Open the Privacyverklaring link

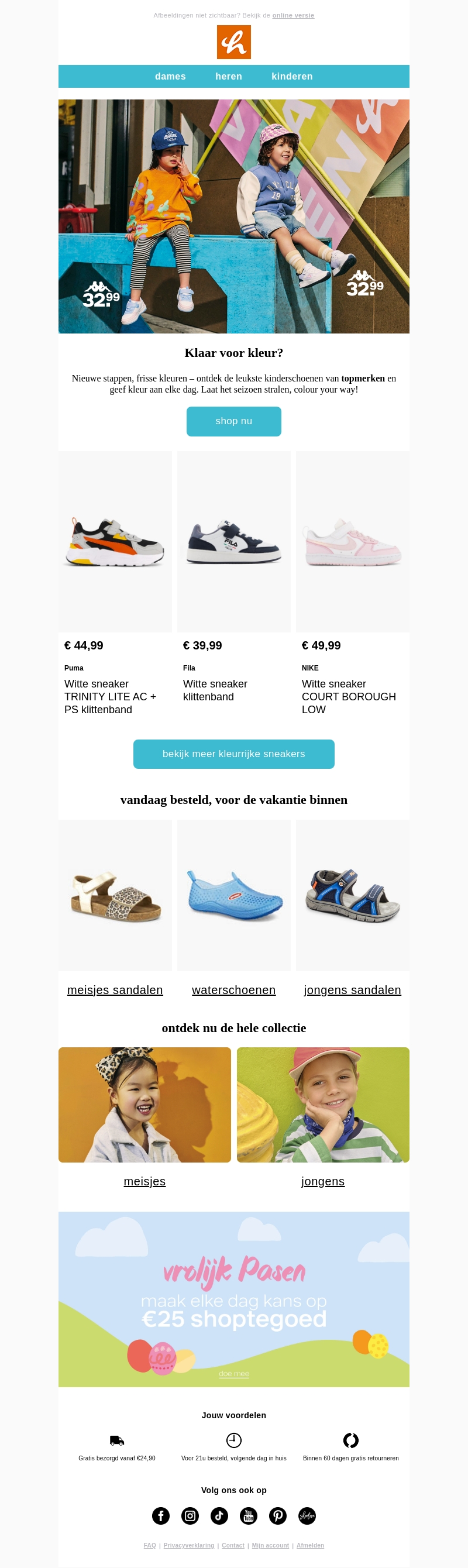coord(188,1546)
